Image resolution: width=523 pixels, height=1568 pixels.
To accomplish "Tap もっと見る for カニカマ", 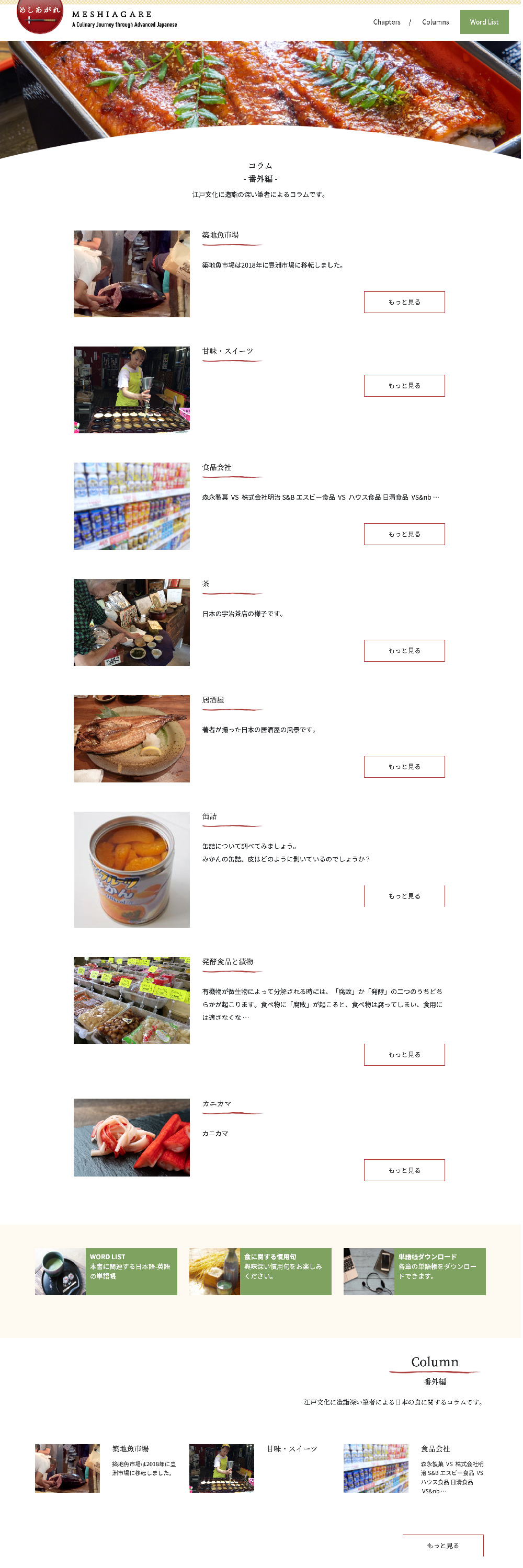I will point(404,1170).
